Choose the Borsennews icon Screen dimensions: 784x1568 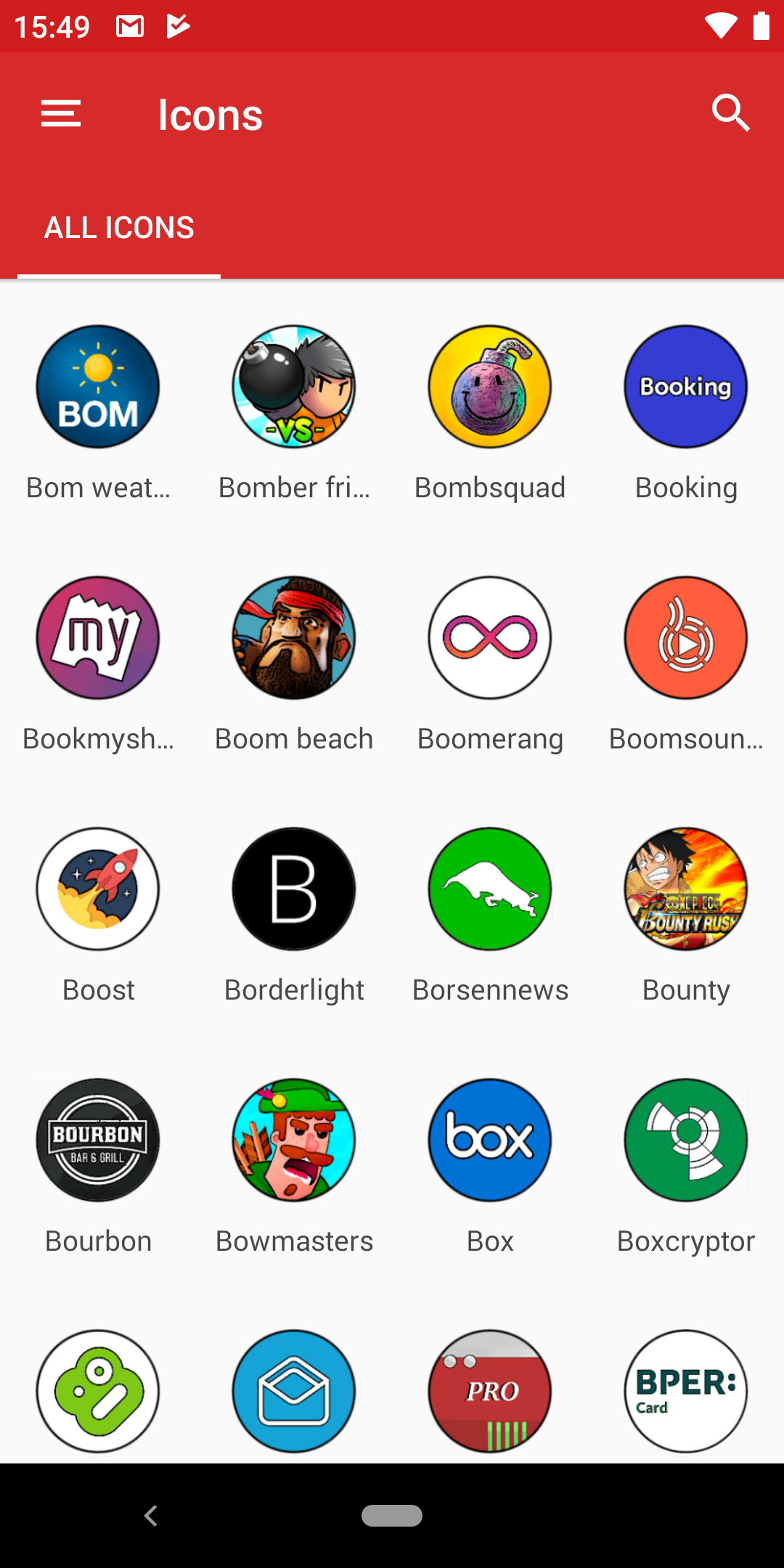pyautogui.click(x=490, y=889)
